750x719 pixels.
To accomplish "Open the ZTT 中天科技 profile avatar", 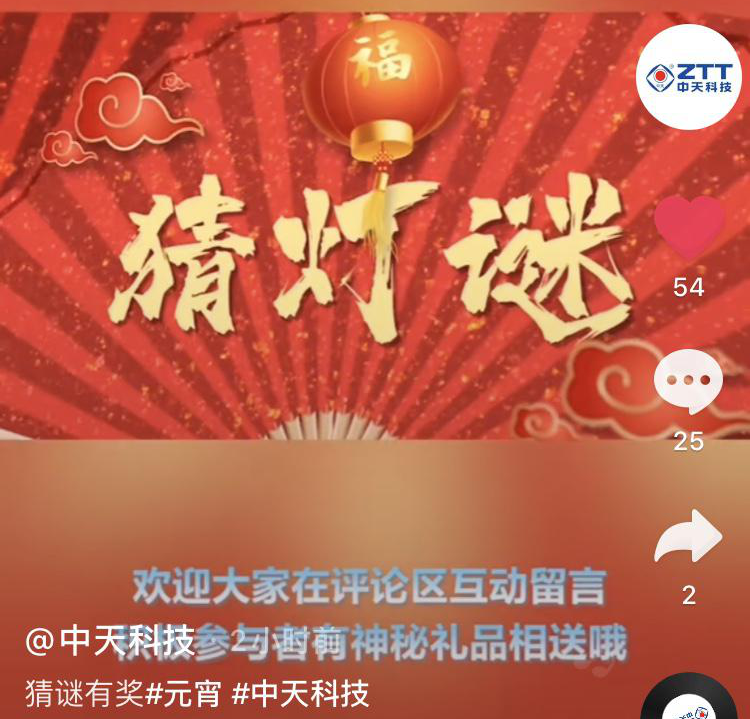I will pos(690,77).
